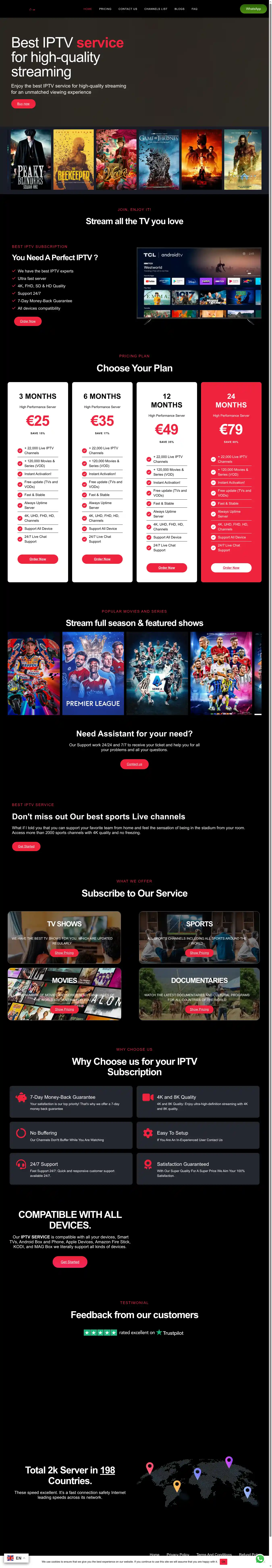Order the 3 Months plan
Viewport: 272px width, 1568px height.
click(38, 559)
